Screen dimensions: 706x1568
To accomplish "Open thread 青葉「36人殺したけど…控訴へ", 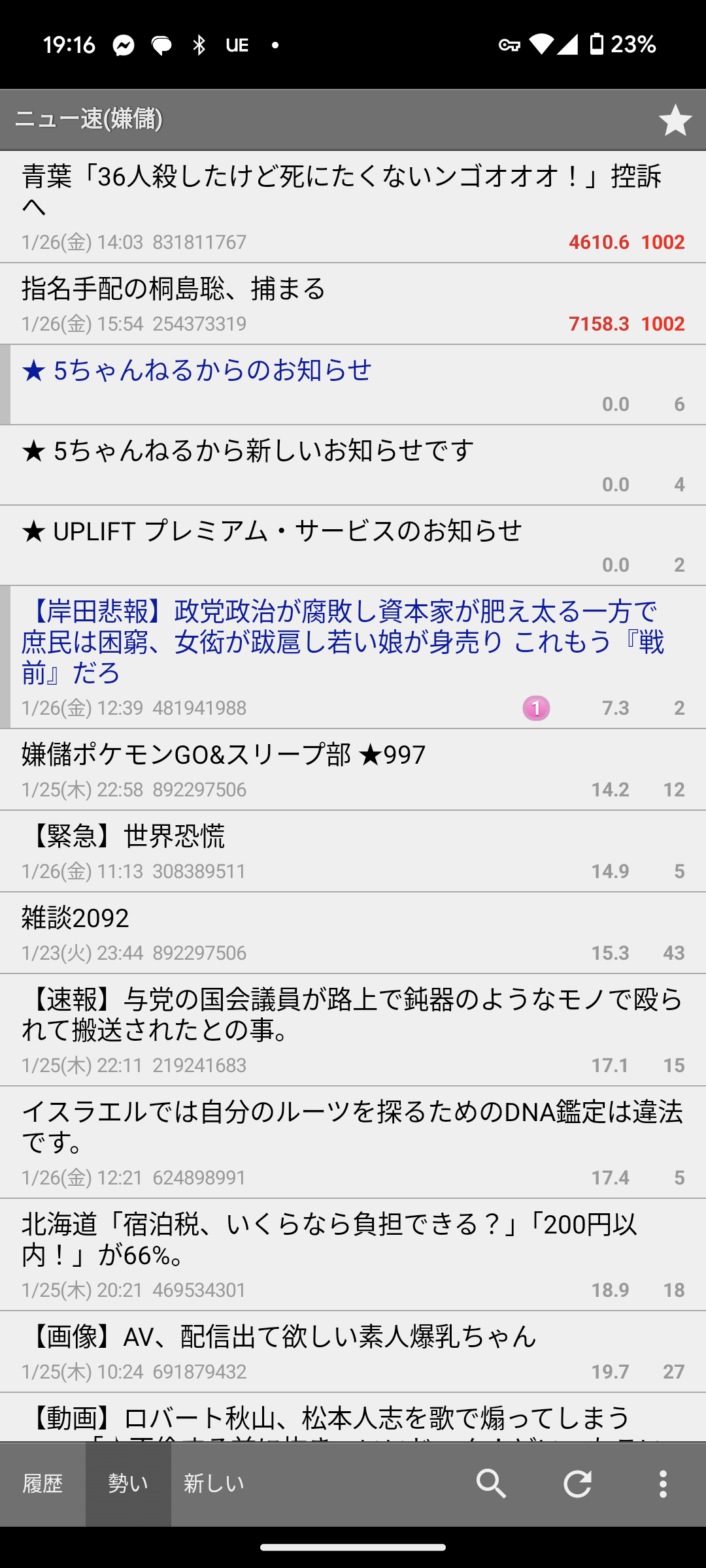I will point(353,207).
